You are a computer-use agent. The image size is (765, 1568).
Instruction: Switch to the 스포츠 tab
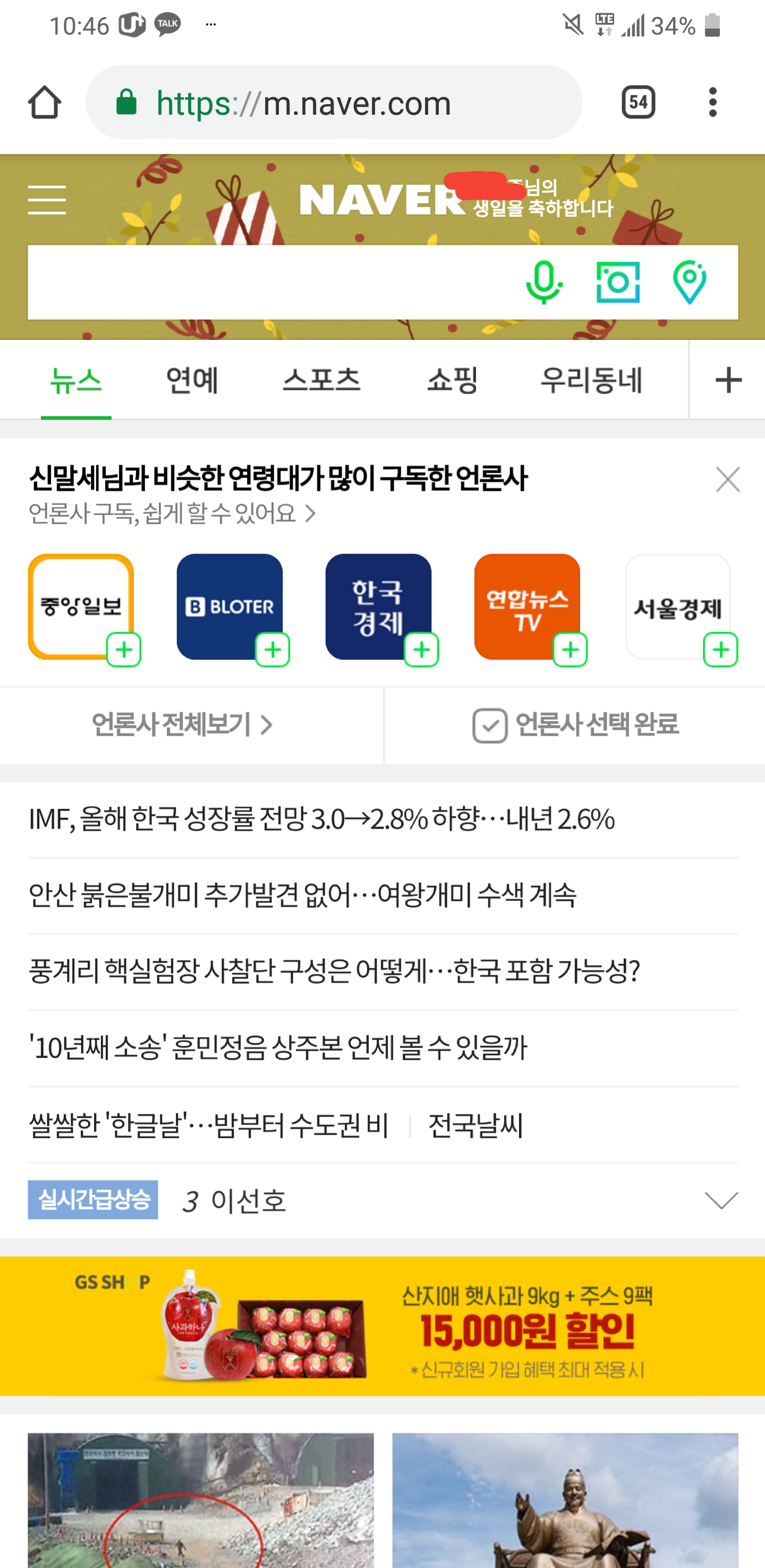click(x=321, y=380)
